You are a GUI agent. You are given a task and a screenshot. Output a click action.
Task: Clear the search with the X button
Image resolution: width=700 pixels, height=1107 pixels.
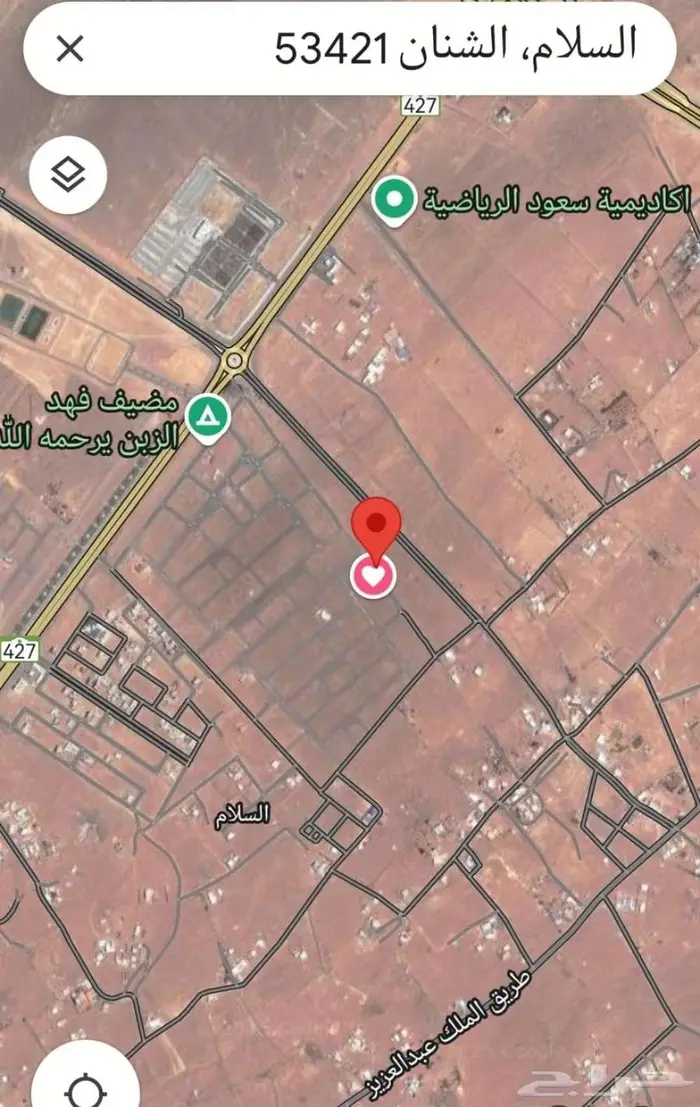(x=69, y=47)
